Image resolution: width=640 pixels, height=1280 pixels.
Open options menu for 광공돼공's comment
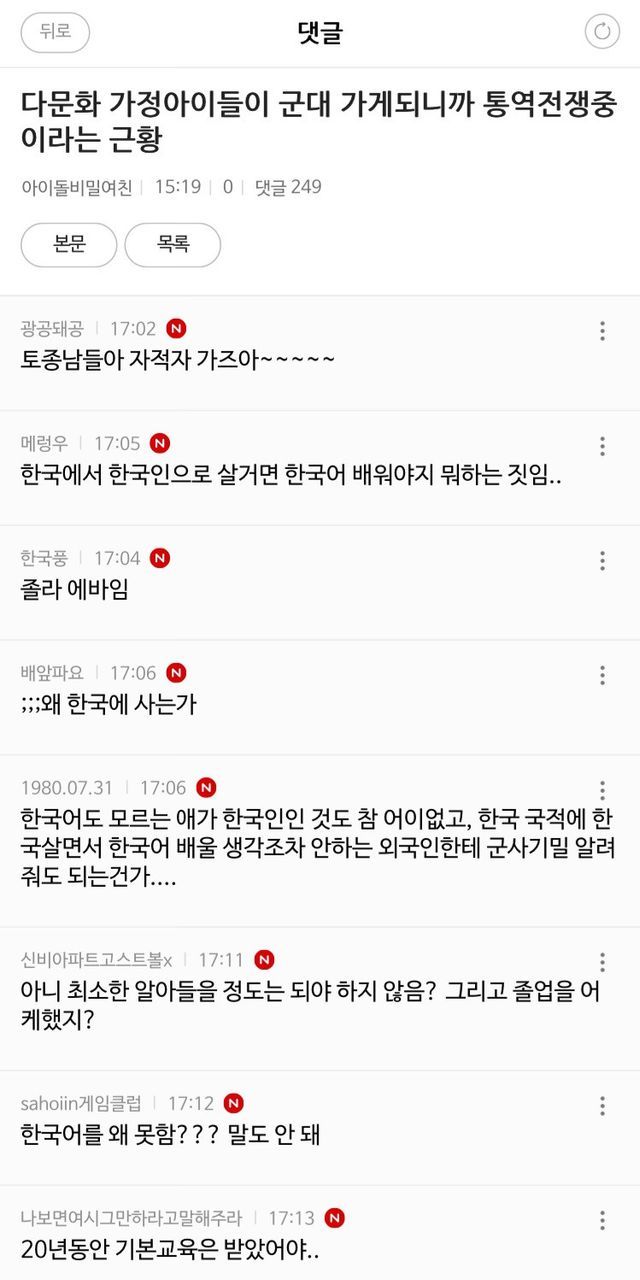pos(602,331)
